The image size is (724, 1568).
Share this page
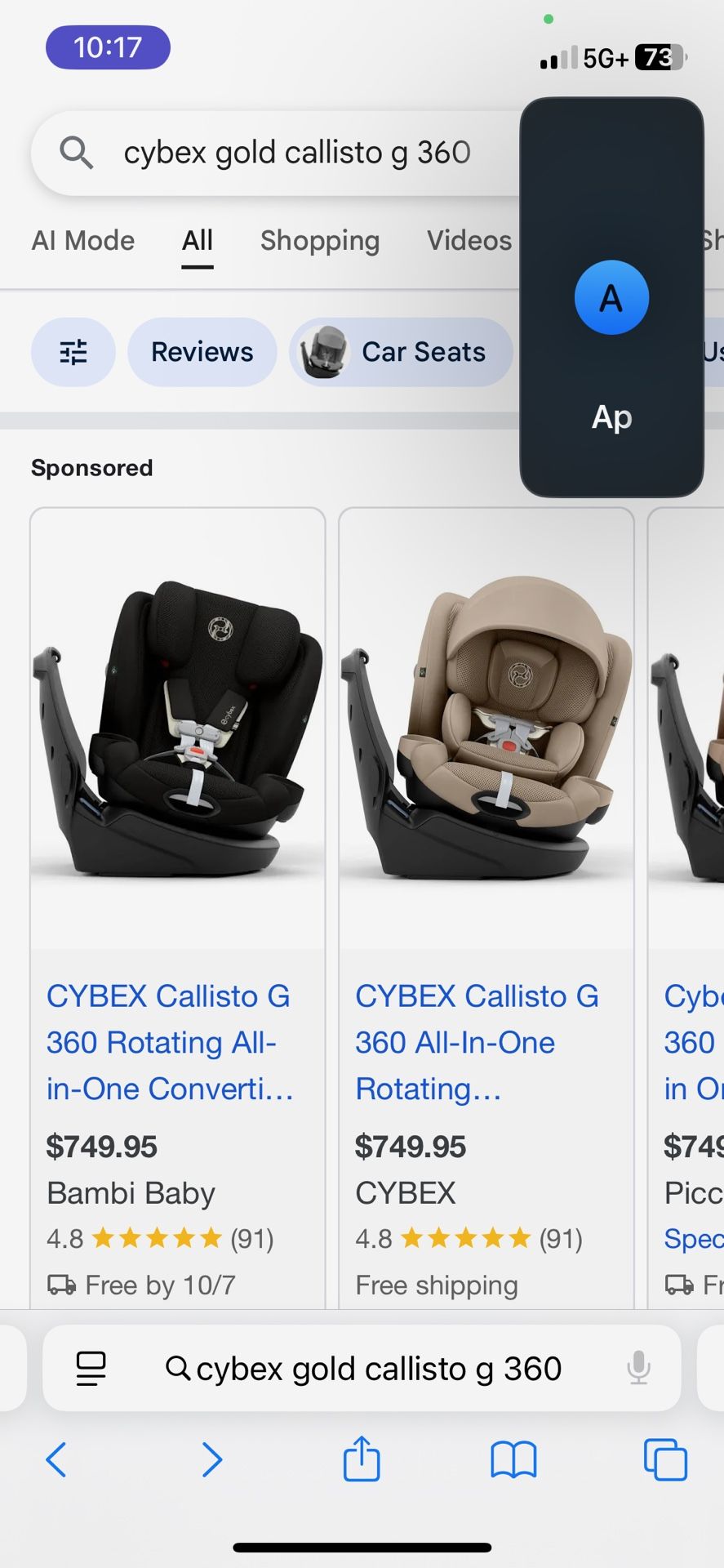coord(362,1458)
